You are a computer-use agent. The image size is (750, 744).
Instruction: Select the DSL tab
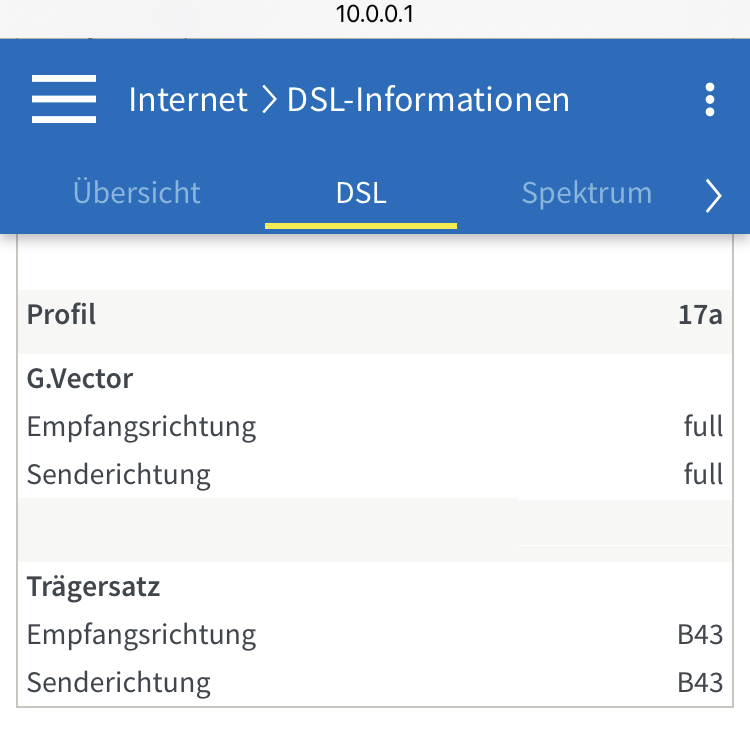(361, 193)
